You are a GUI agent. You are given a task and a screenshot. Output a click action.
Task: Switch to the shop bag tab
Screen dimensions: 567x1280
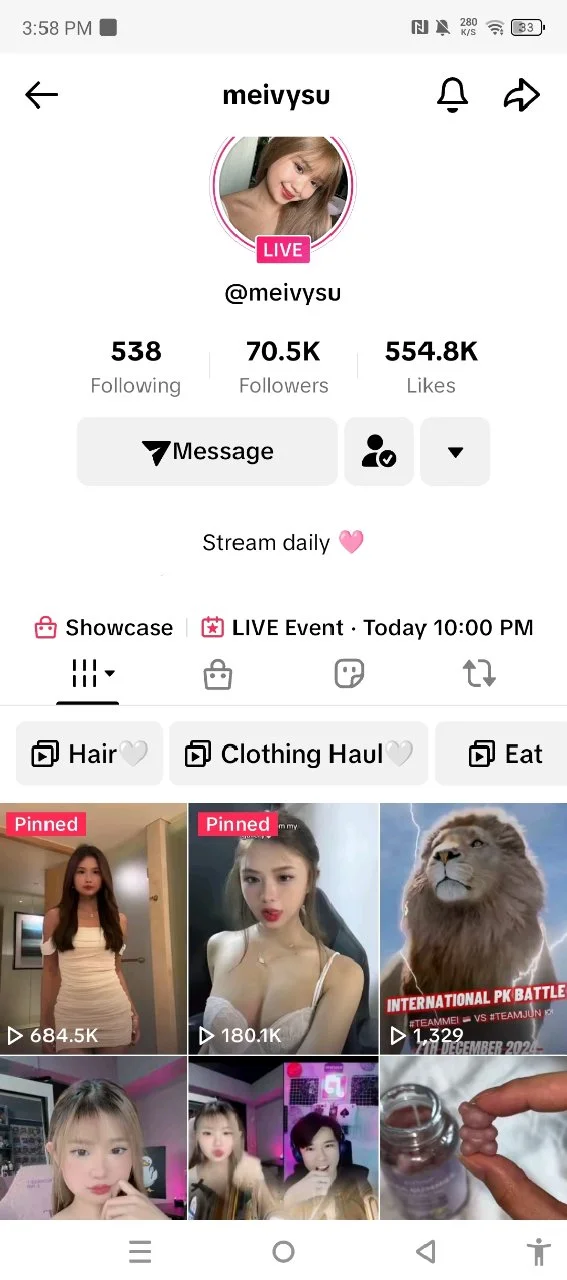pyautogui.click(x=217, y=675)
